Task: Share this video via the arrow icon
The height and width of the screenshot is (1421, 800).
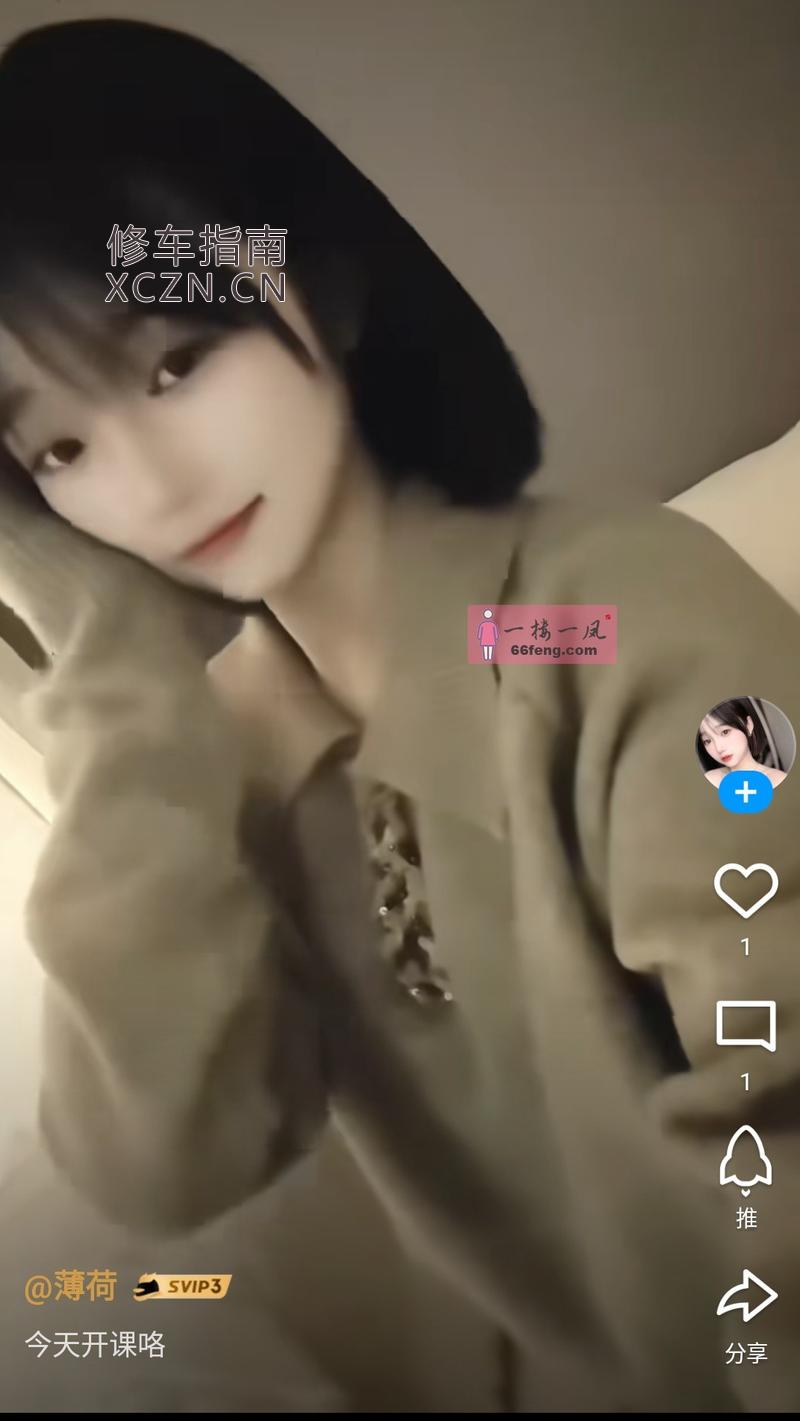Action: [746, 1297]
